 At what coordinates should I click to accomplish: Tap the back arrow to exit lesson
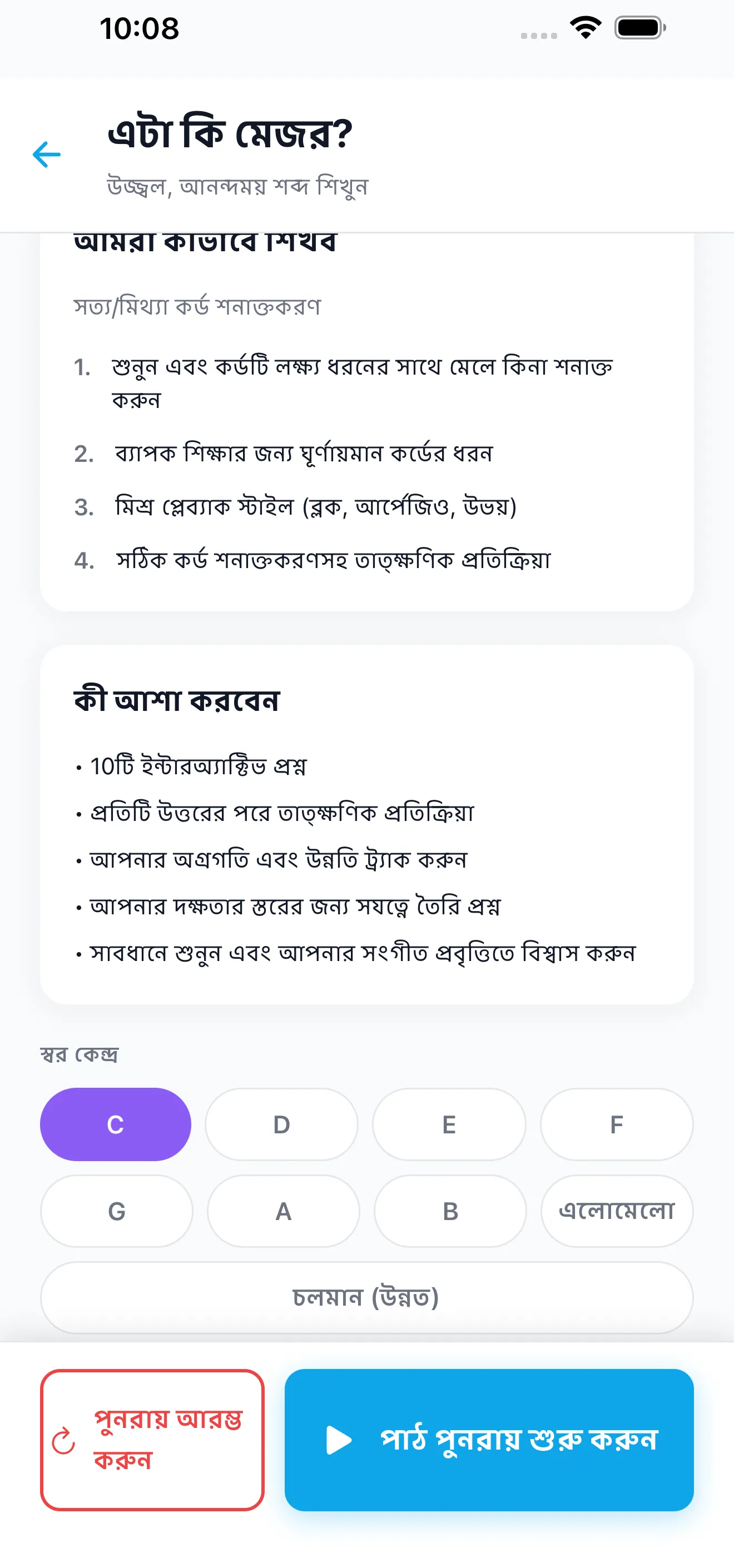pos(46,154)
